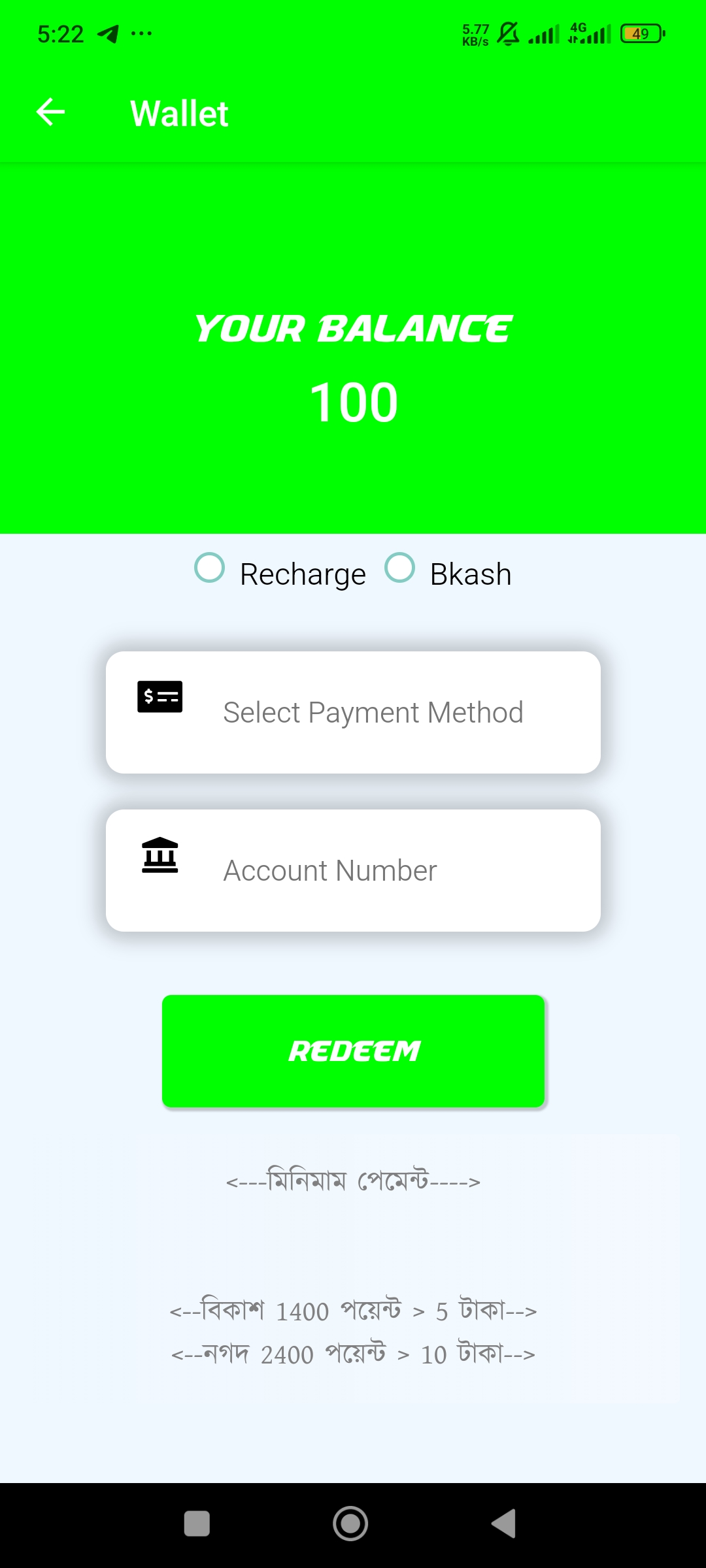Tap the Select Payment Method field

353,712
